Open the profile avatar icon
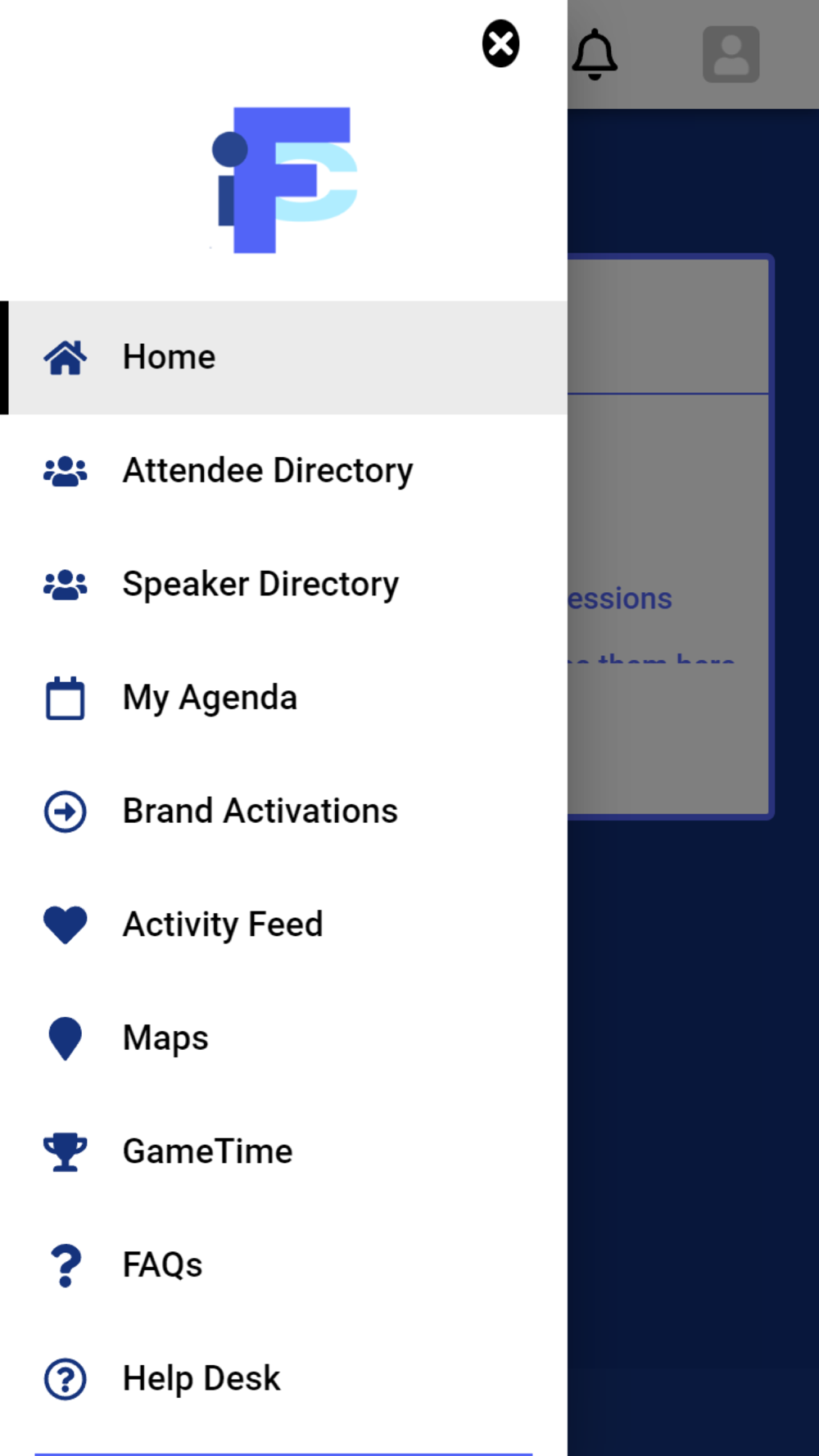The height and width of the screenshot is (1456, 819). tap(731, 54)
